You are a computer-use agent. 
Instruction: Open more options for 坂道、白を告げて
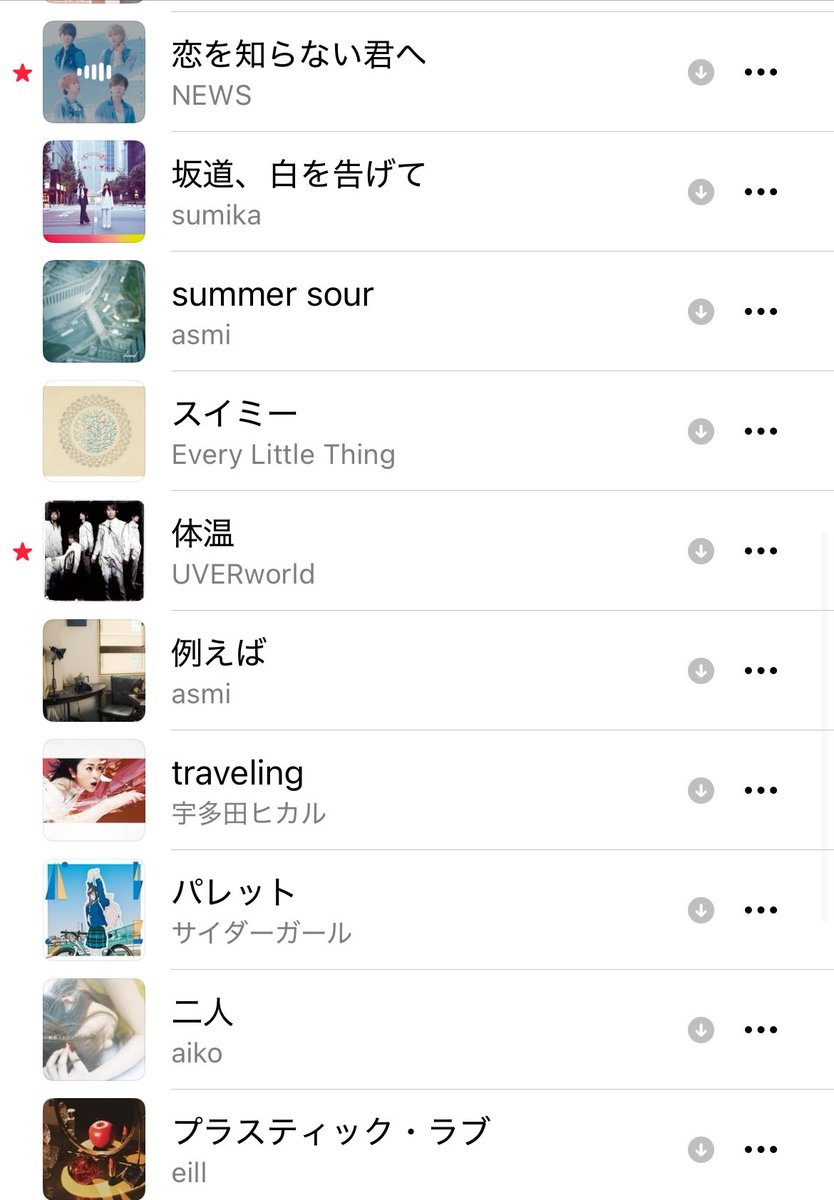pos(760,192)
